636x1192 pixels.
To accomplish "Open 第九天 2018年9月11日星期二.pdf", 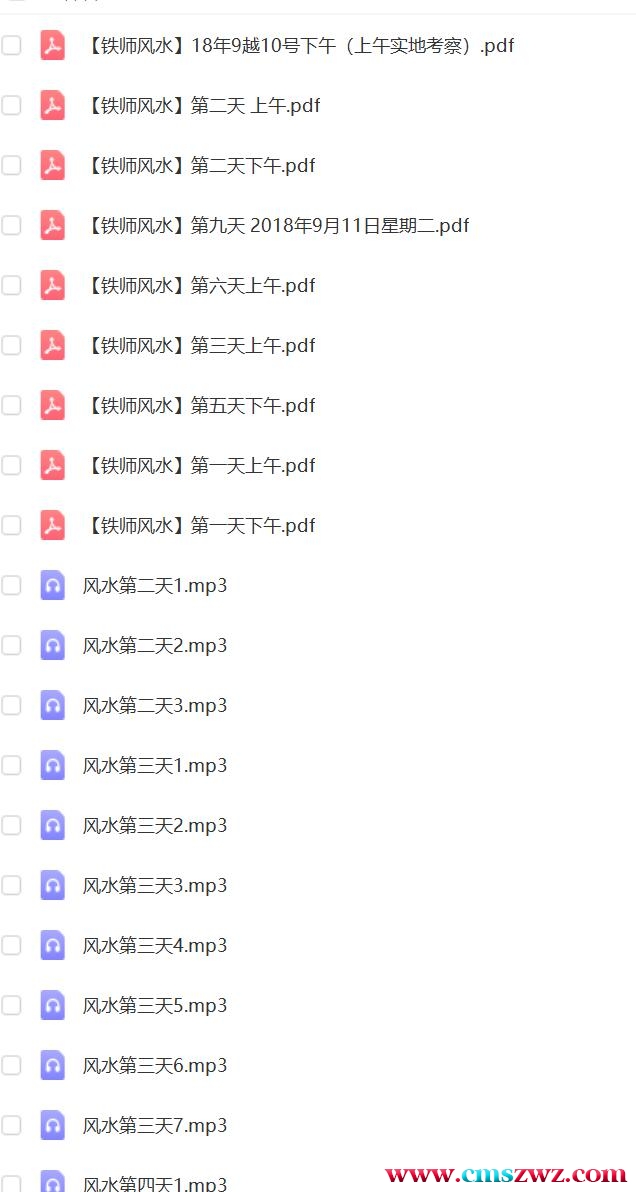I will pos(275,226).
